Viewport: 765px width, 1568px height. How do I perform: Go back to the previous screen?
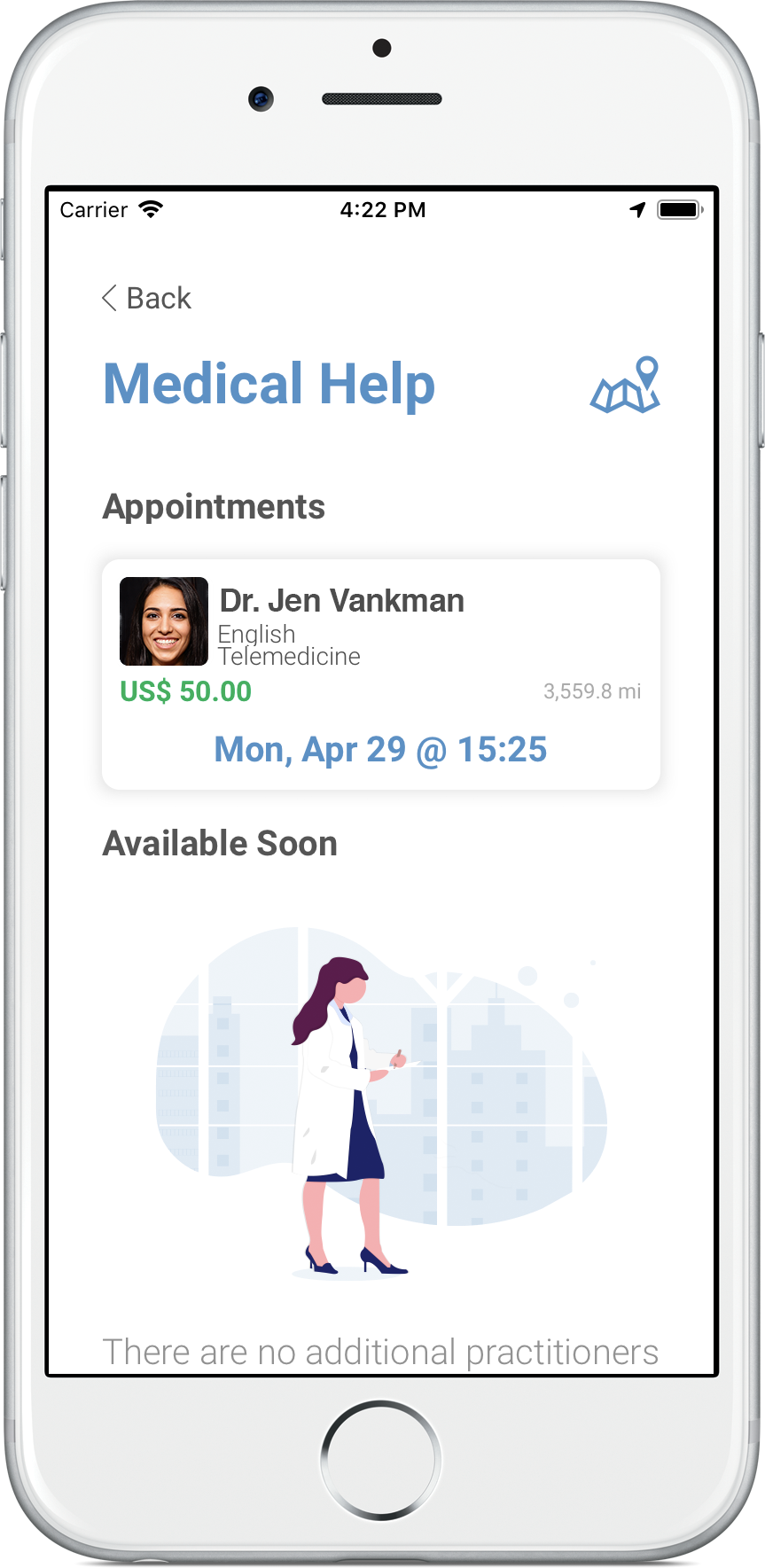(x=146, y=299)
